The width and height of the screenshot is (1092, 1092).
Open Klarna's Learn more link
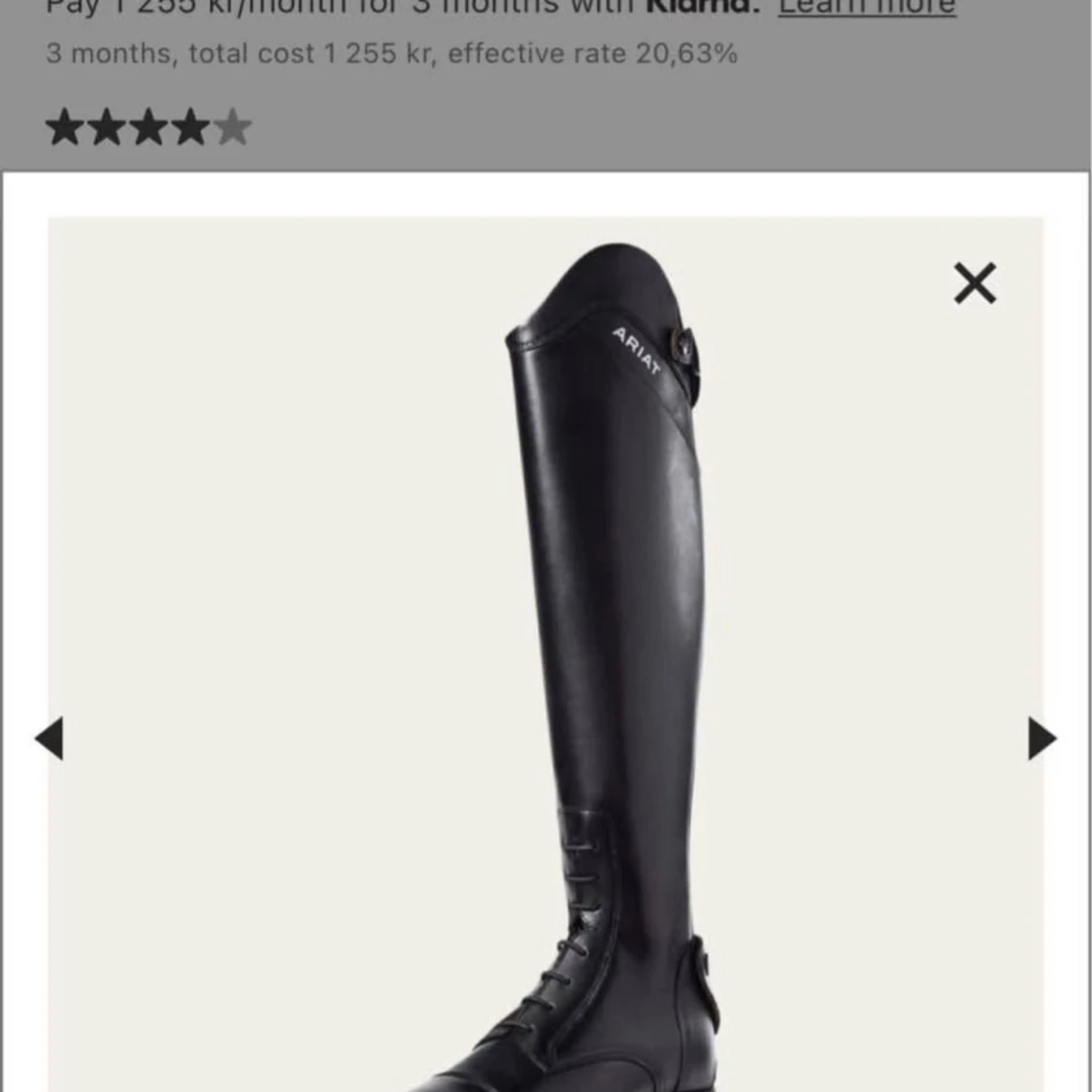[866, 9]
